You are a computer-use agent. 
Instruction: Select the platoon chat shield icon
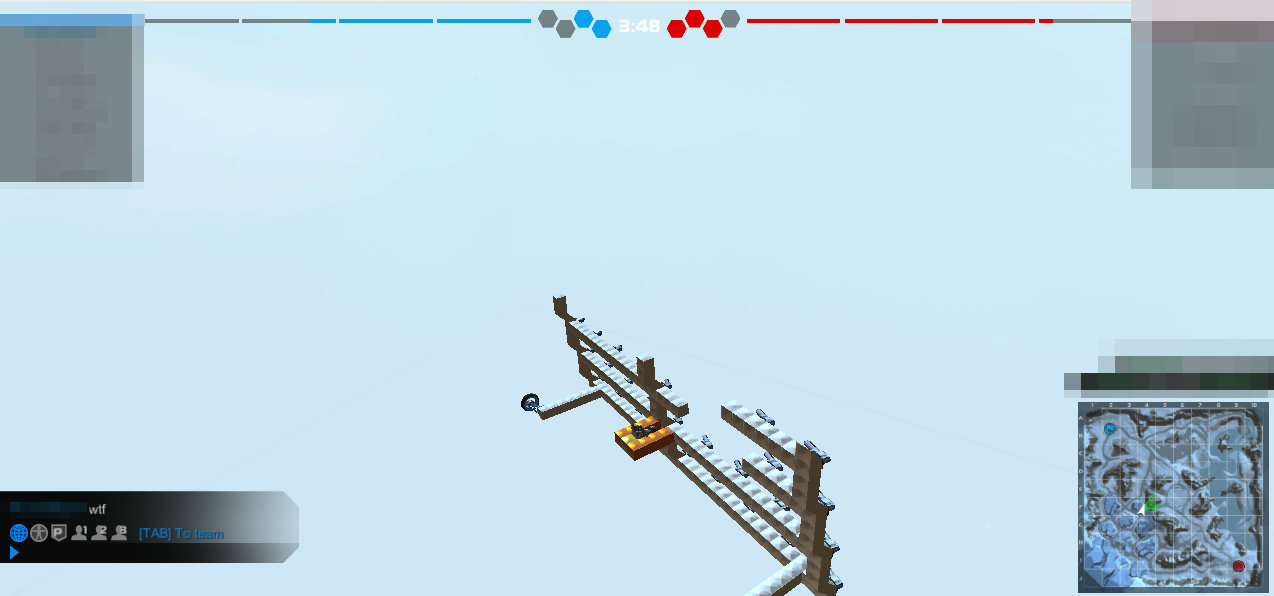pyautogui.click(x=59, y=533)
